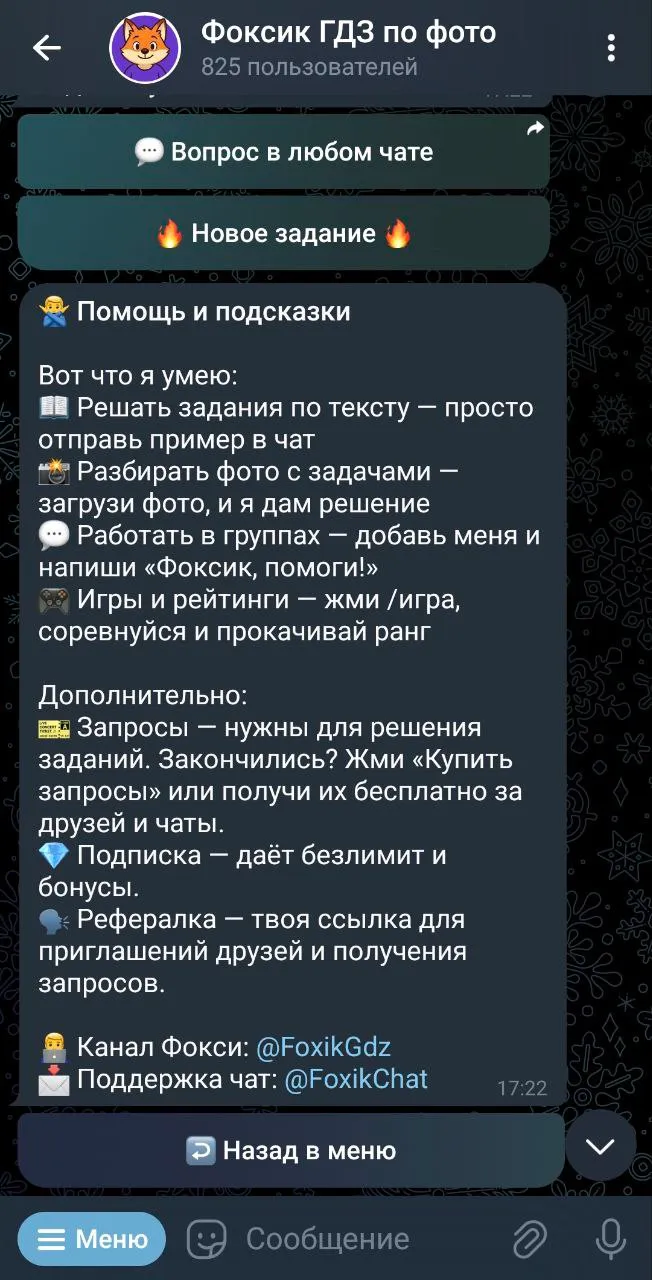Tap Назад в меню button
Viewport: 652px width, 1280px height.
[x=291, y=1151]
